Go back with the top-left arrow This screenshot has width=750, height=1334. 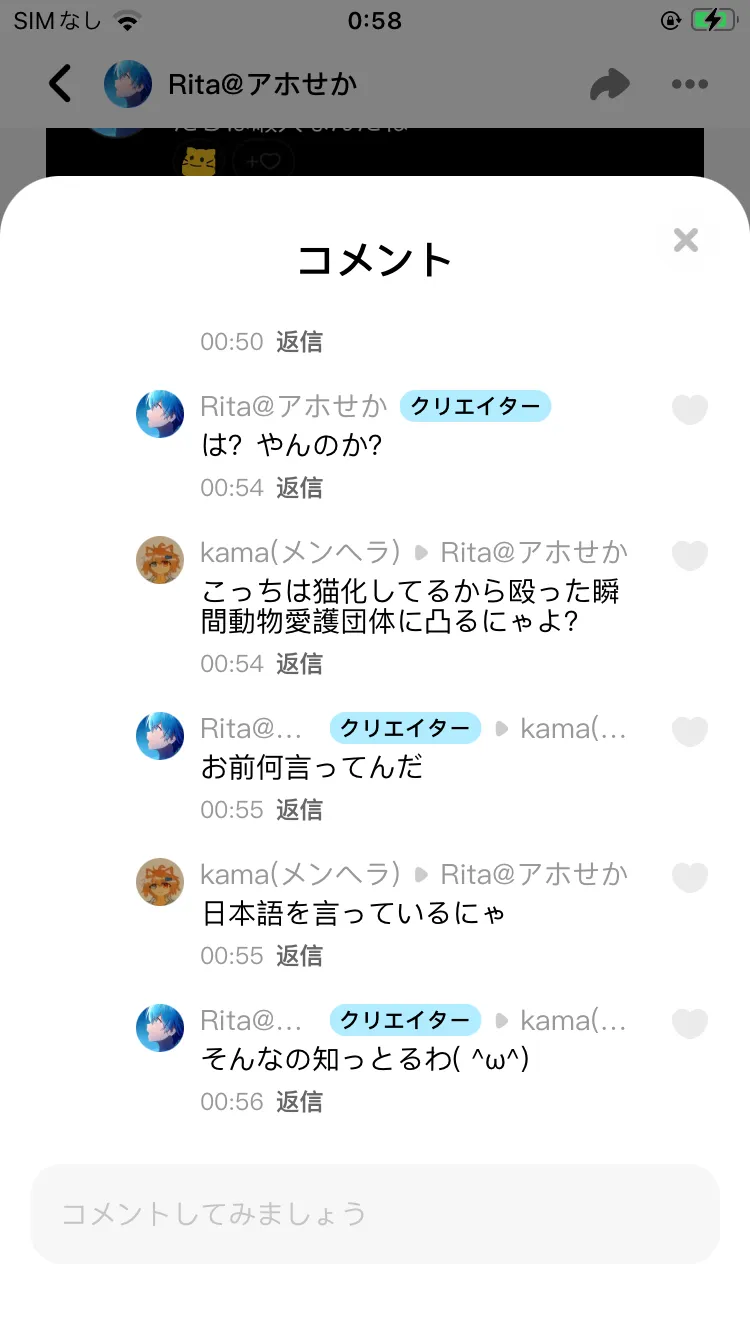click(x=61, y=84)
